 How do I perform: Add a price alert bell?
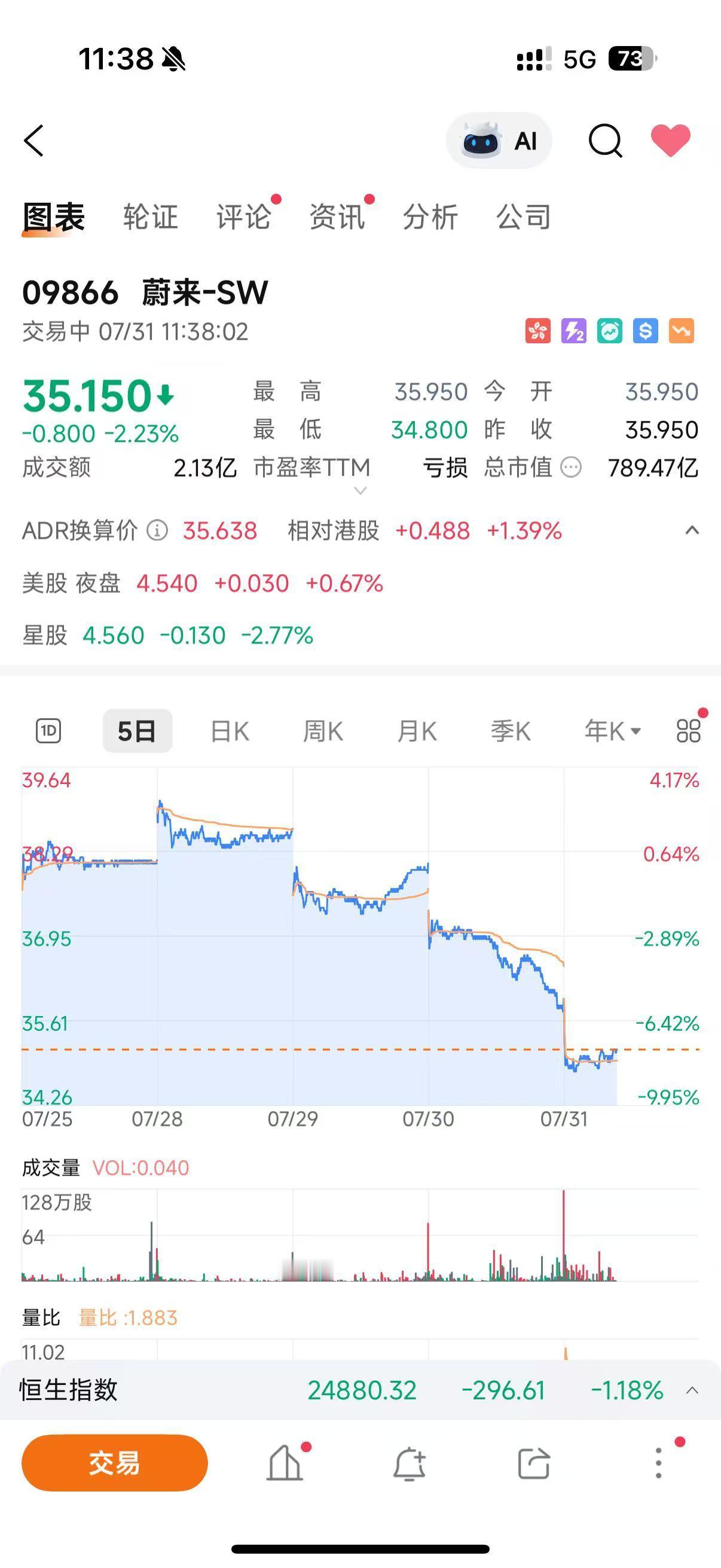click(410, 1463)
